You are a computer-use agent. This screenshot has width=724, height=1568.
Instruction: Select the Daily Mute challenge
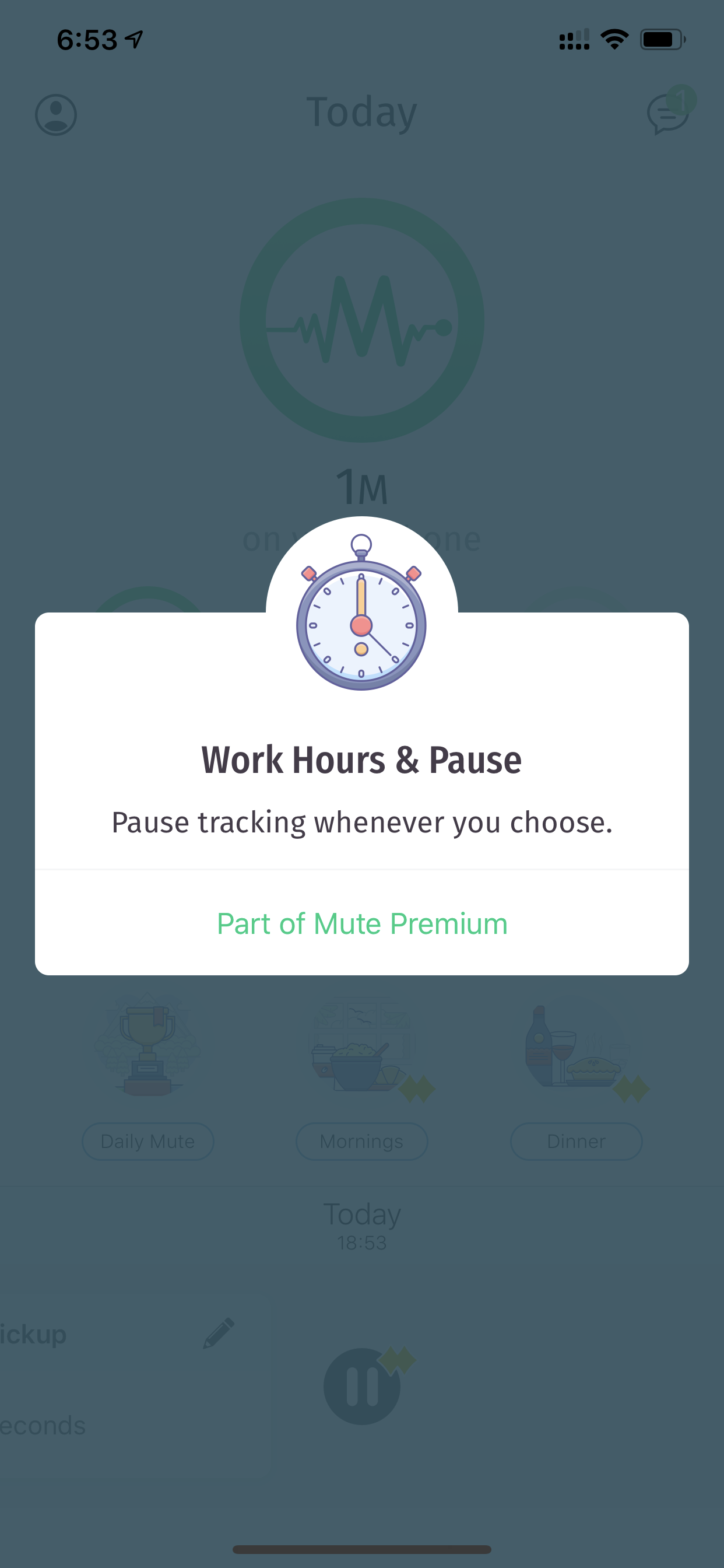tap(148, 1142)
